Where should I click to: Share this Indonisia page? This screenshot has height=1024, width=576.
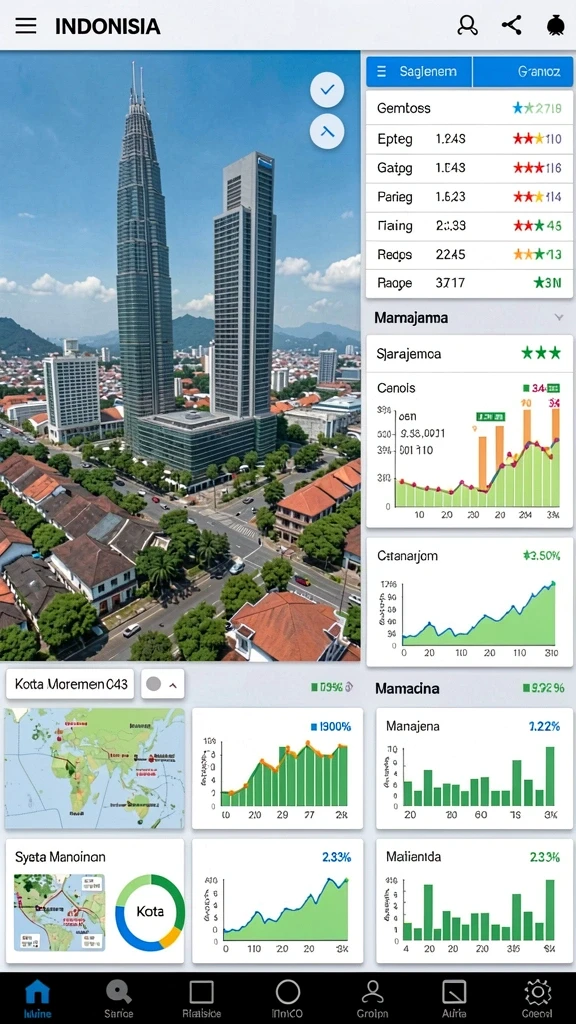click(511, 25)
